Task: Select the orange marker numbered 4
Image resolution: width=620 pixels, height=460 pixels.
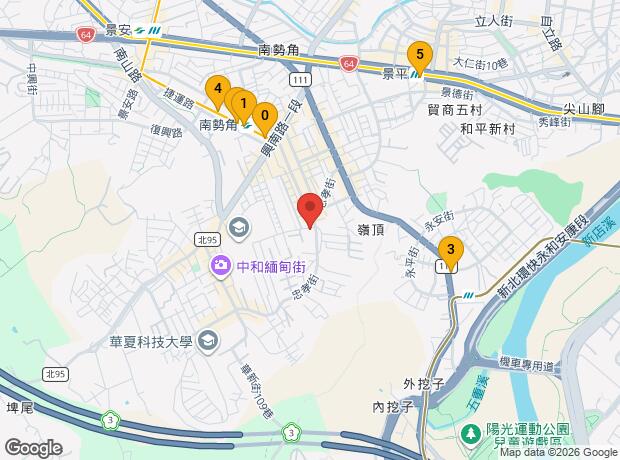Action: pyautogui.click(x=218, y=92)
